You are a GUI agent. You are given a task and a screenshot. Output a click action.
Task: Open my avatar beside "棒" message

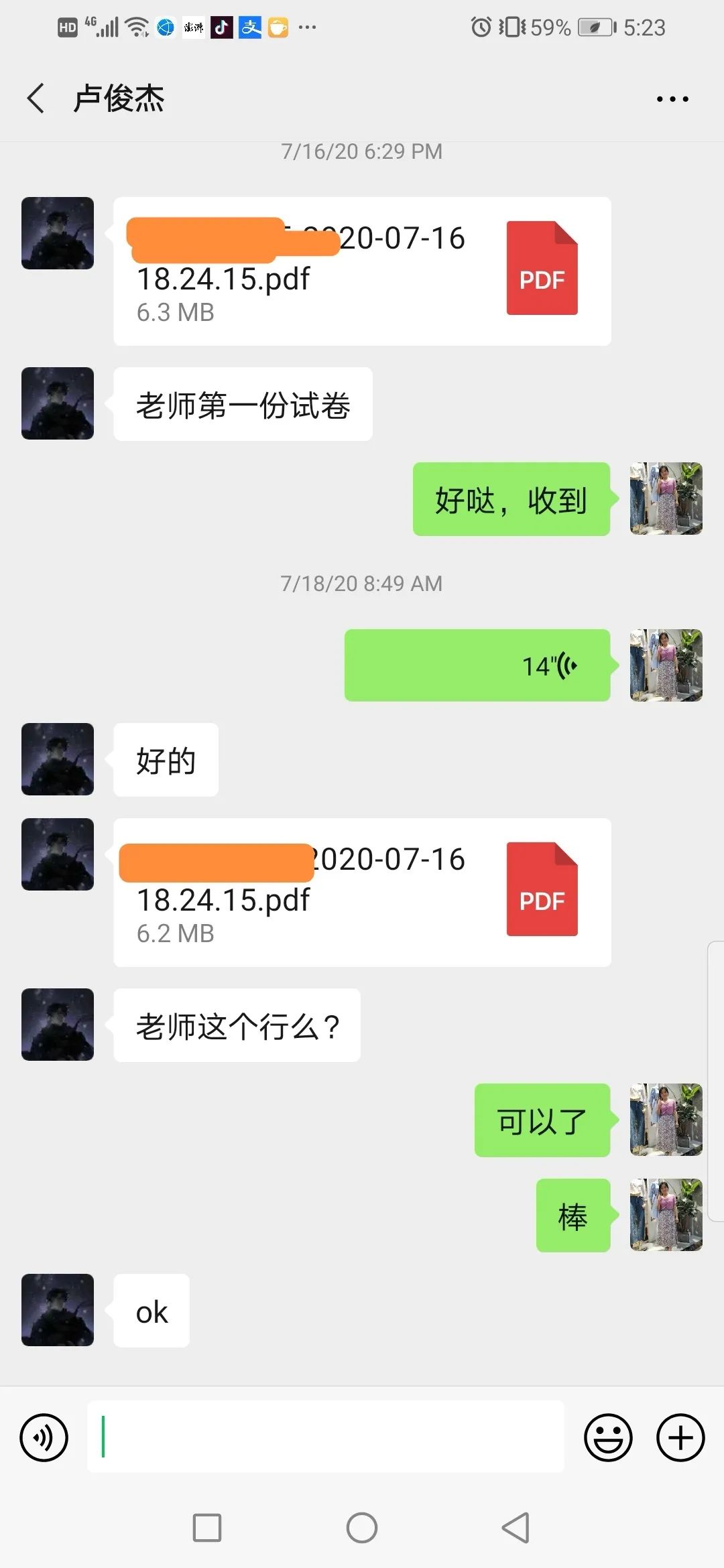pyautogui.click(x=666, y=1215)
